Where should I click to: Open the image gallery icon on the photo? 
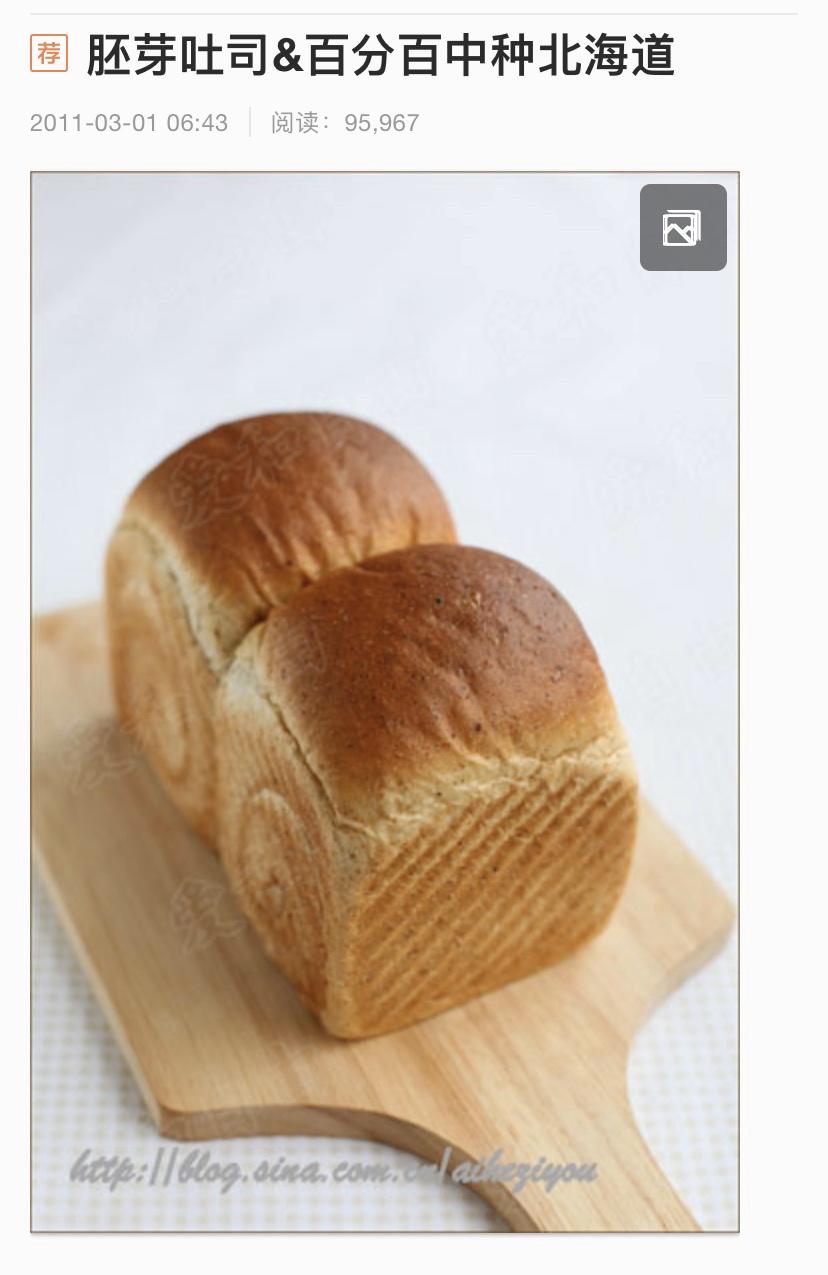[x=683, y=227]
